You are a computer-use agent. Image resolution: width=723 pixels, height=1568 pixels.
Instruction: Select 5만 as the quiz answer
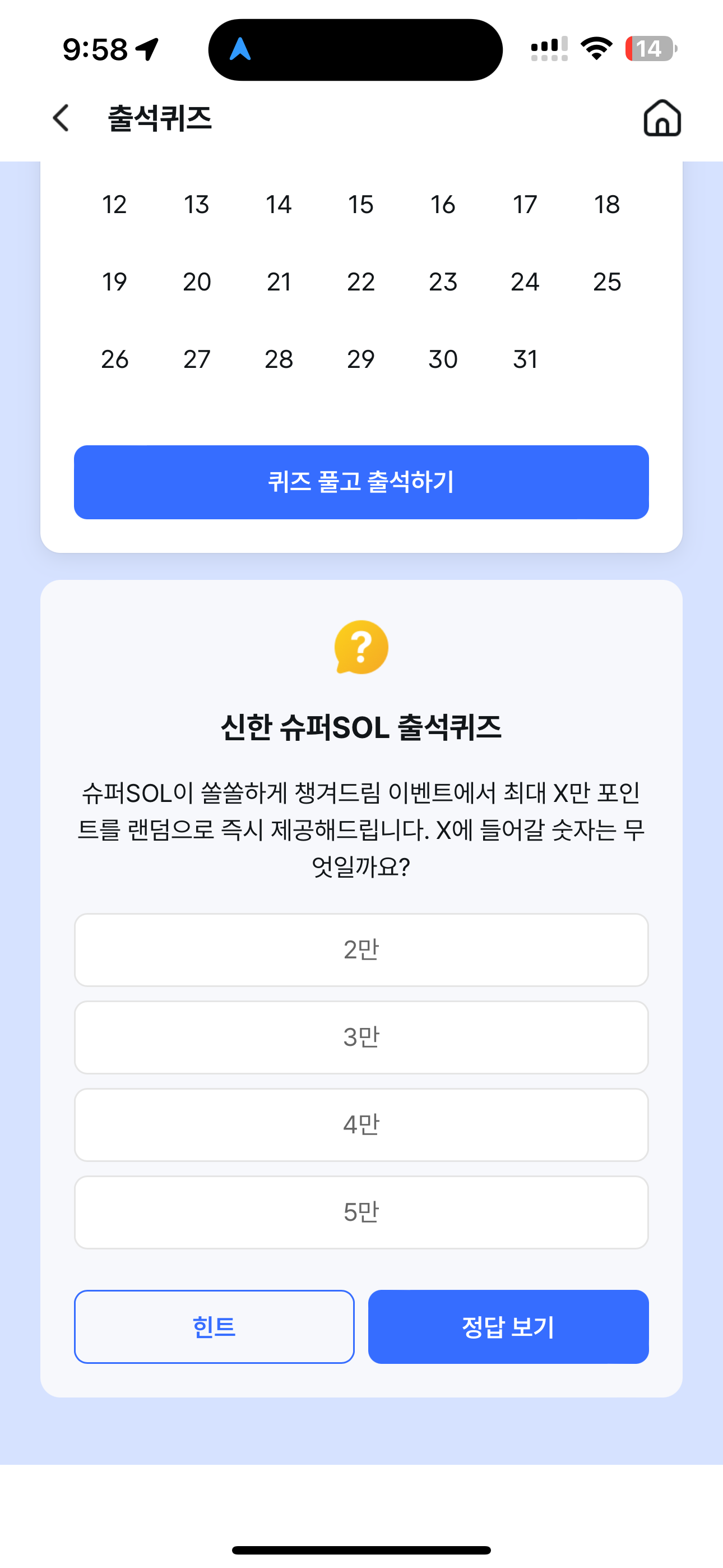(361, 1212)
